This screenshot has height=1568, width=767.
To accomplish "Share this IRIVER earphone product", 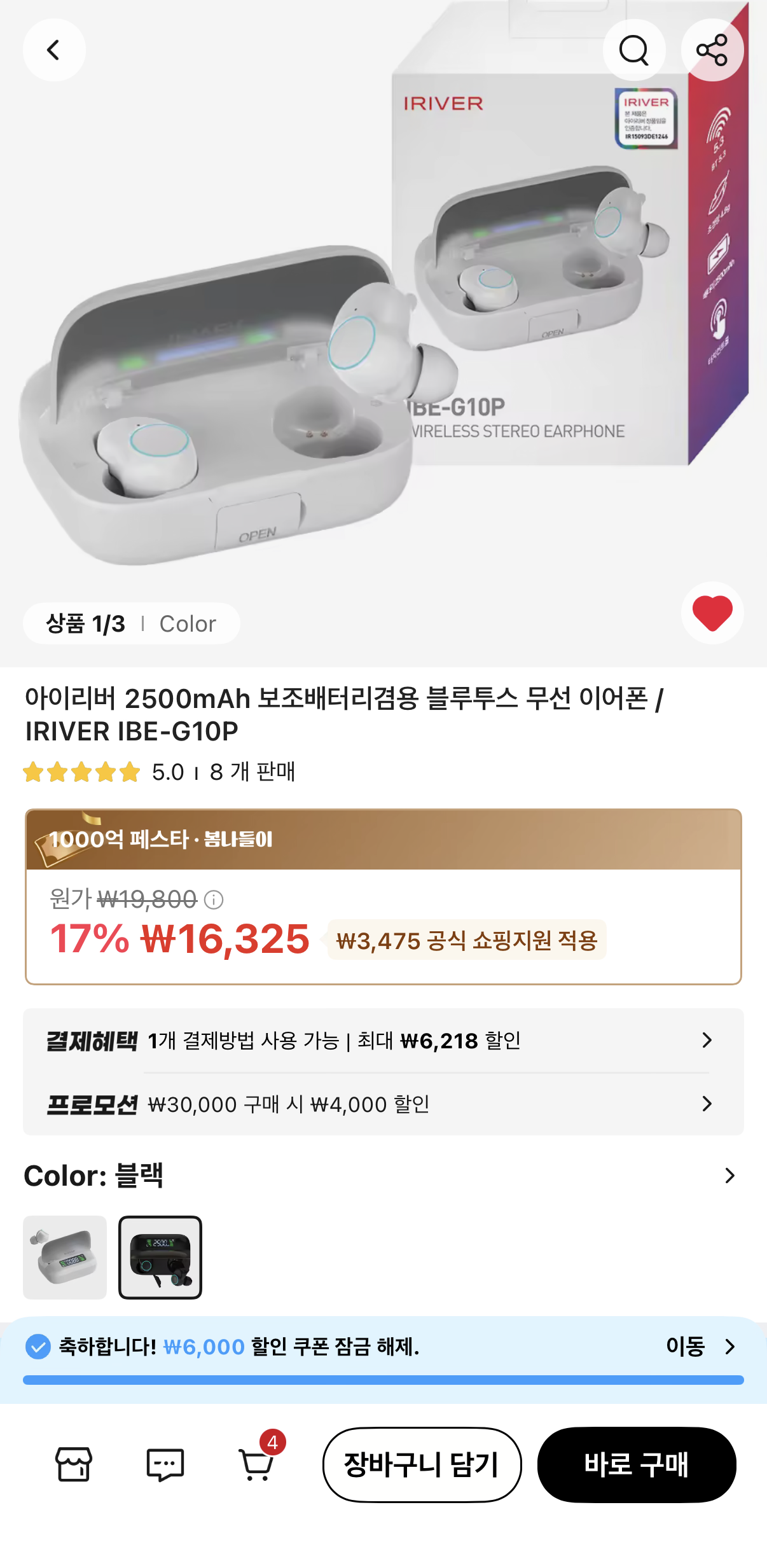I will pos(712,50).
